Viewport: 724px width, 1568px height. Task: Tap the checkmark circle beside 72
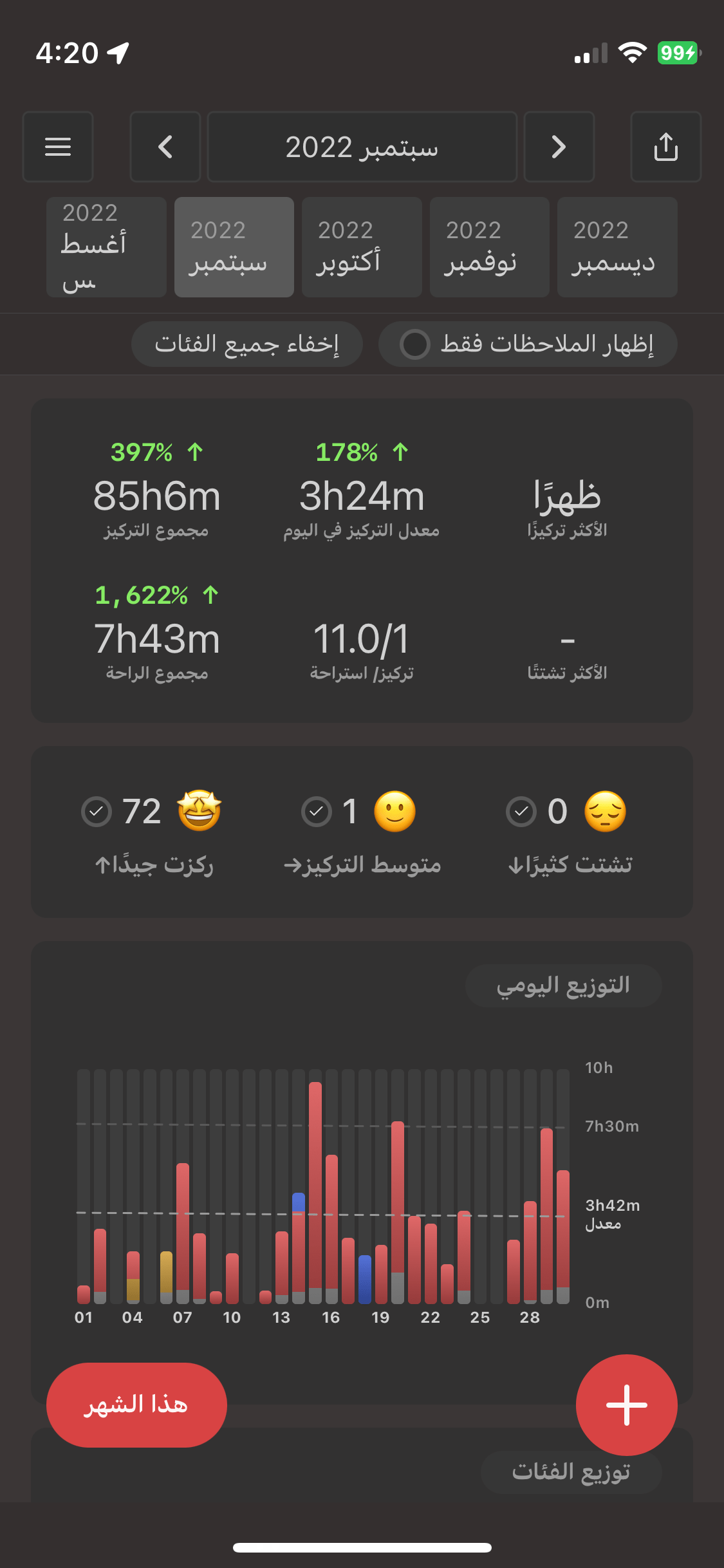pyautogui.click(x=96, y=811)
